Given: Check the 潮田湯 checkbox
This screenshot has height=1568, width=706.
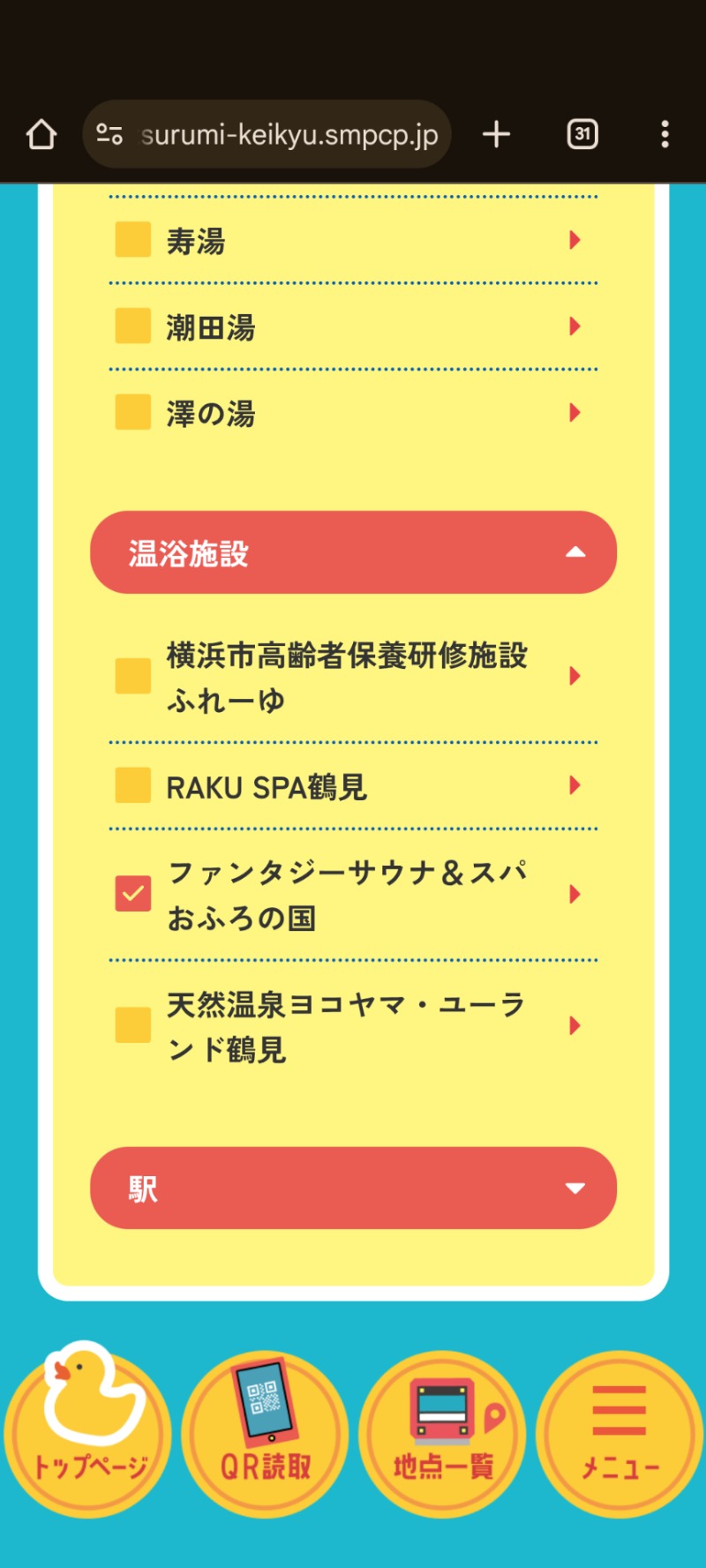Looking at the screenshot, I should click(132, 326).
